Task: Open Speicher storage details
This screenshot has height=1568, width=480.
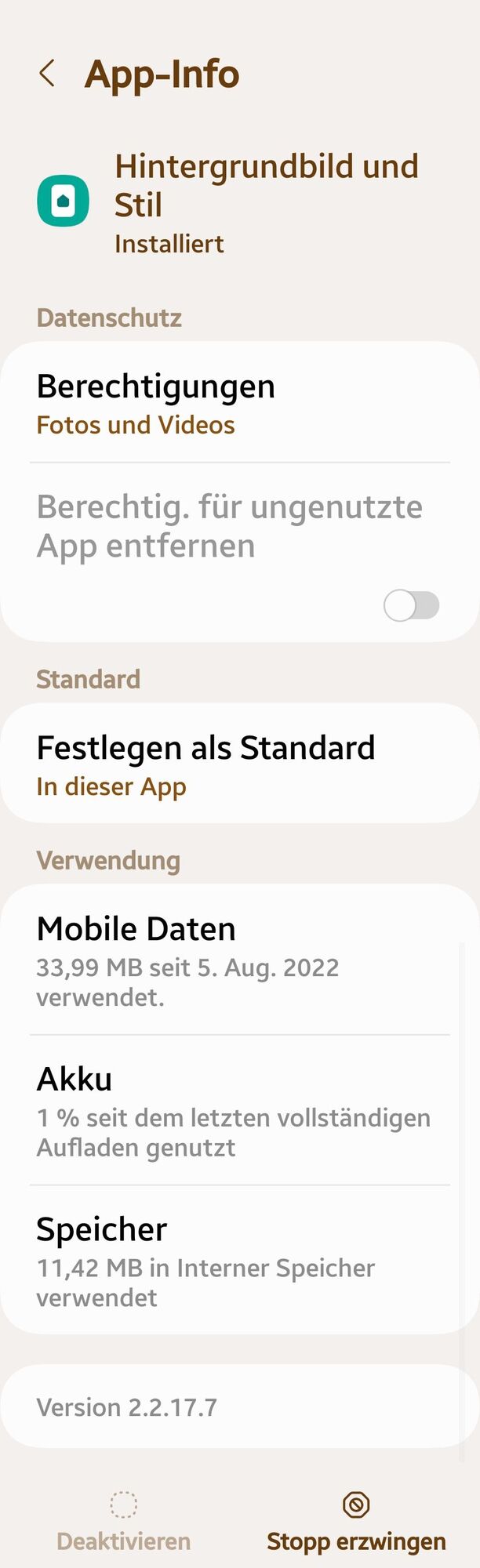Action: pyautogui.click(x=239, y=1261)
